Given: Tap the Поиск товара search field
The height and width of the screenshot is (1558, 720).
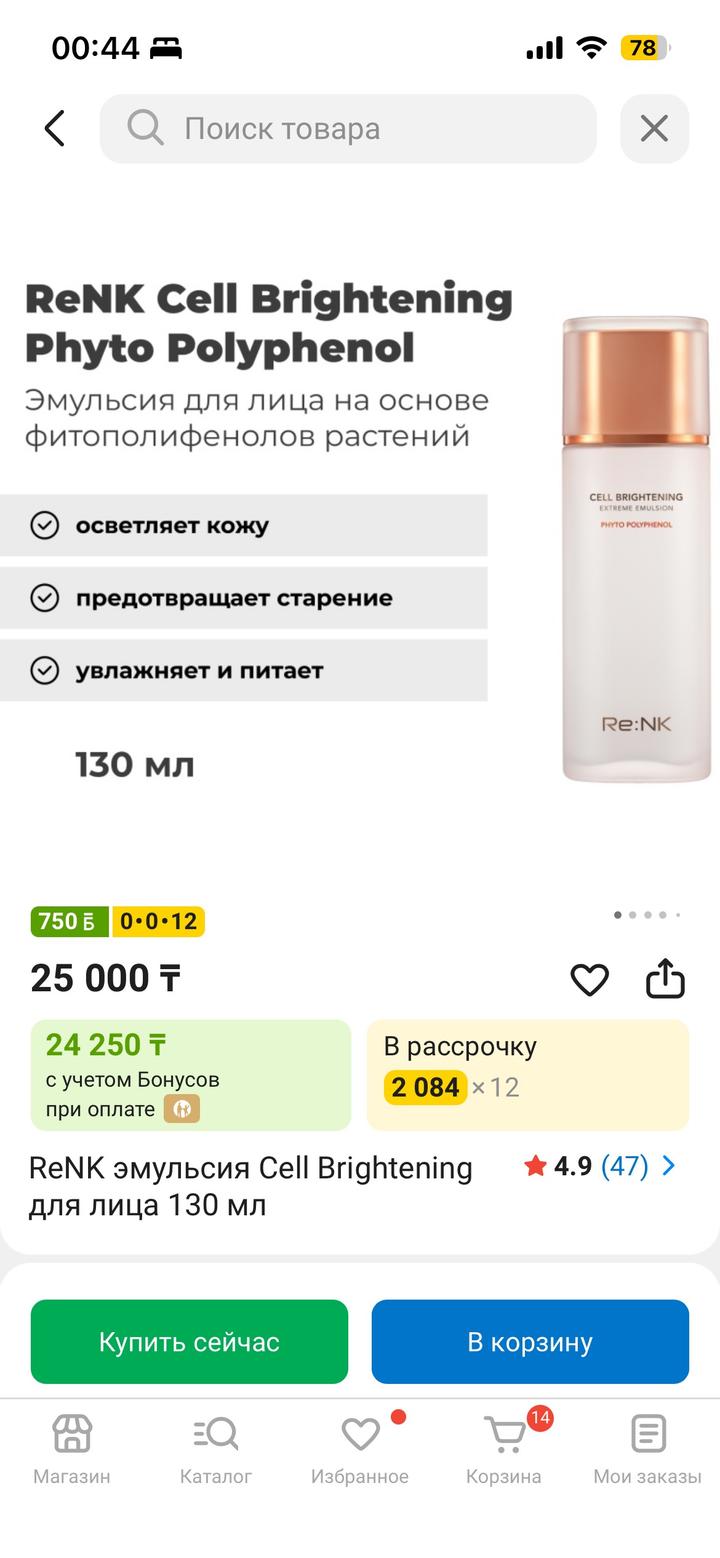Looking at the screenshot, I should (348, 128).
